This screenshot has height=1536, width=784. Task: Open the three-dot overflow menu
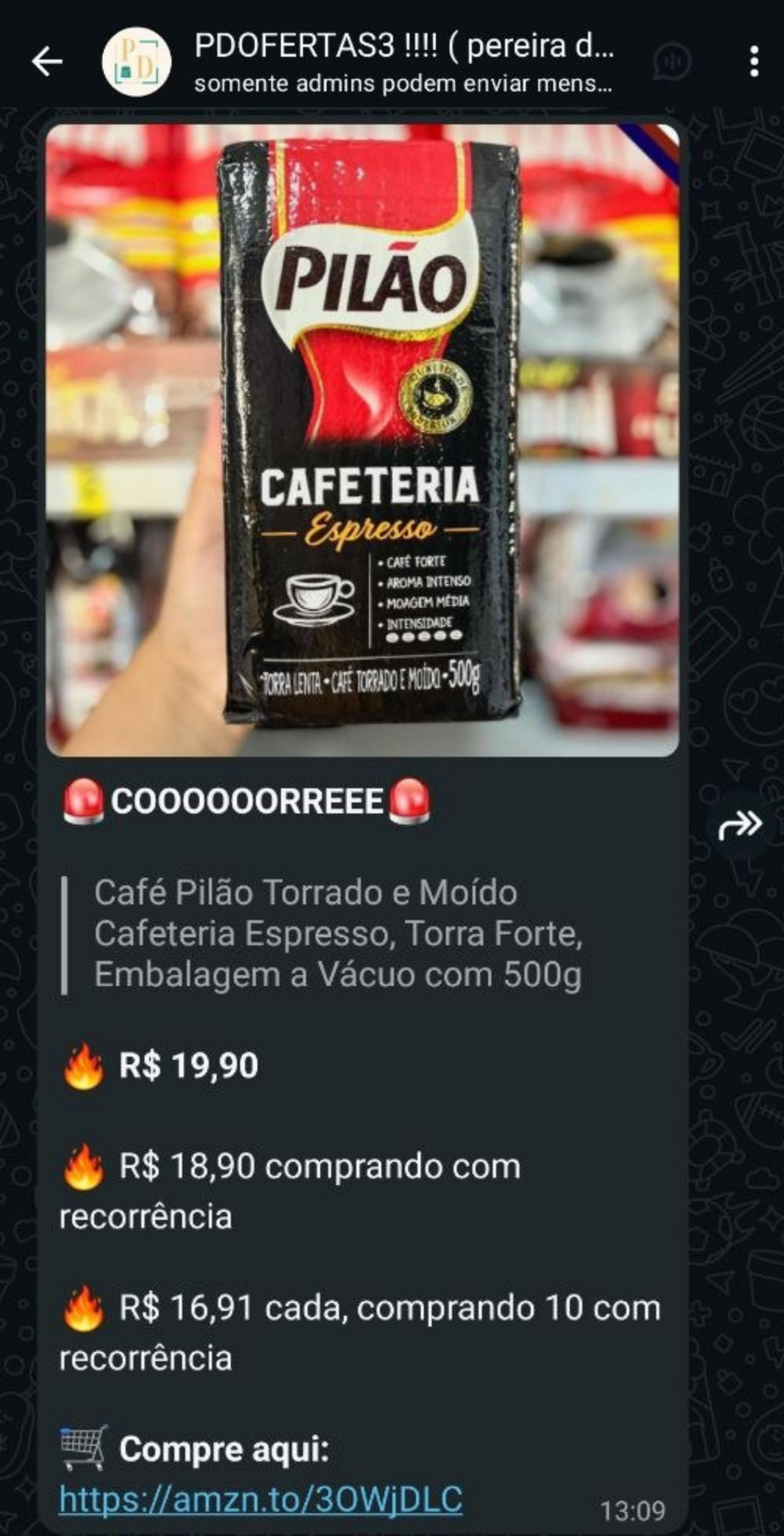[x=754, y=61]
